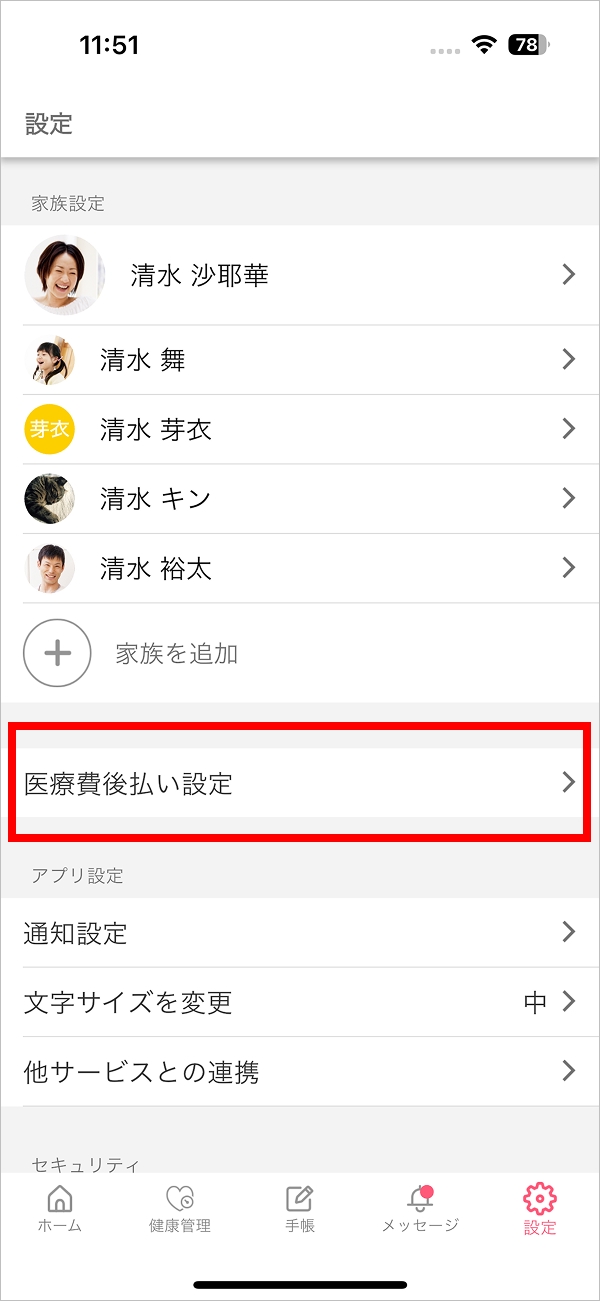Viewport: 600px width, 1301px height.
Task: Tap 家族を追加 to add a family member
Action: pyautogui.click(x=175, y=653)
